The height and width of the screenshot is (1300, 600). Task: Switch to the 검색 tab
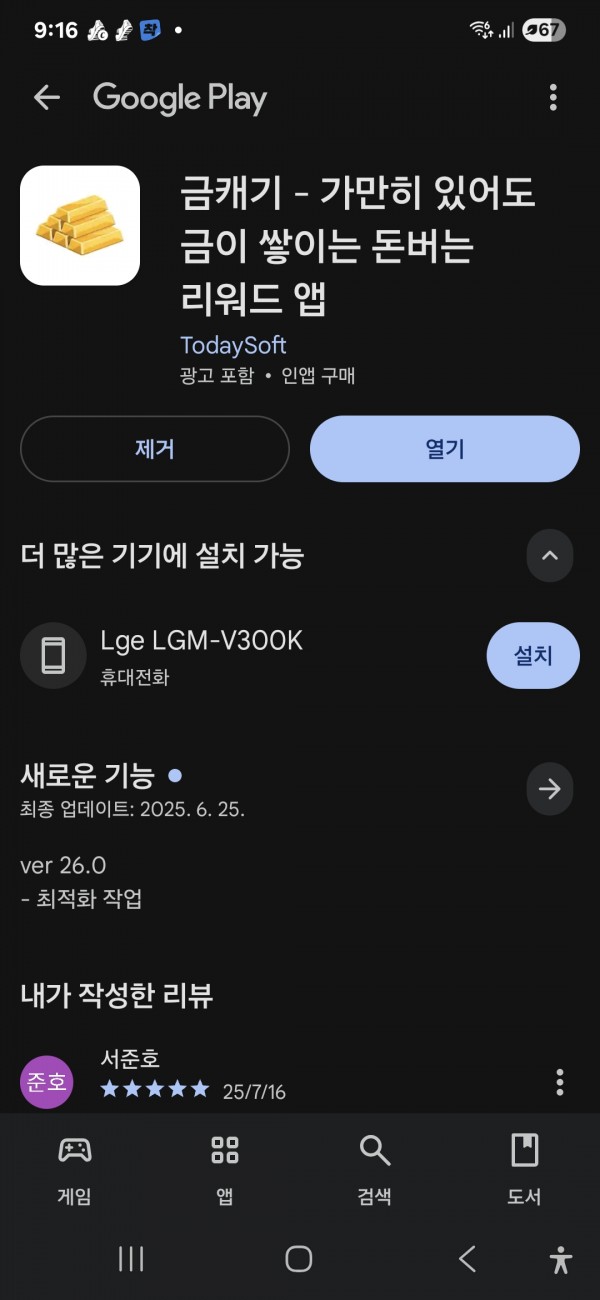(375, 1168)
